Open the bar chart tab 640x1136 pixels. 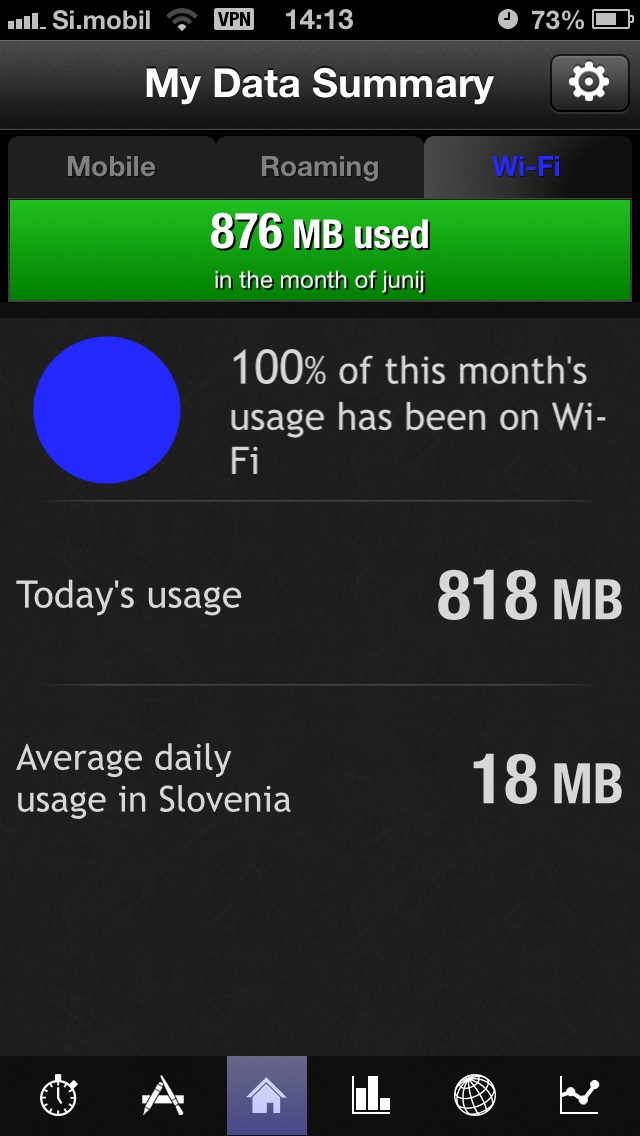coord(371,1095)
